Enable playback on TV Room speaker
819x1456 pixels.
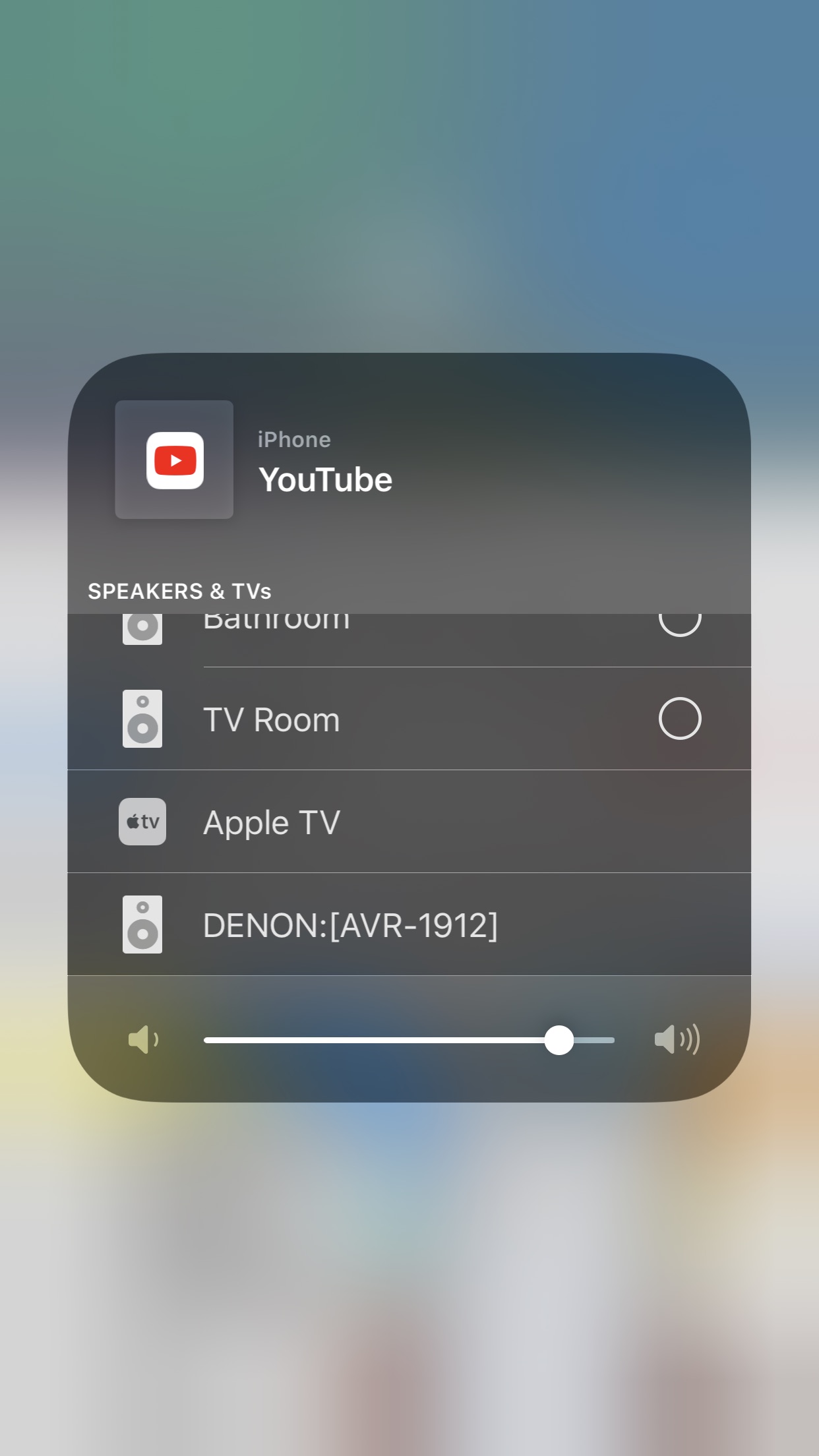coord(681,719)
